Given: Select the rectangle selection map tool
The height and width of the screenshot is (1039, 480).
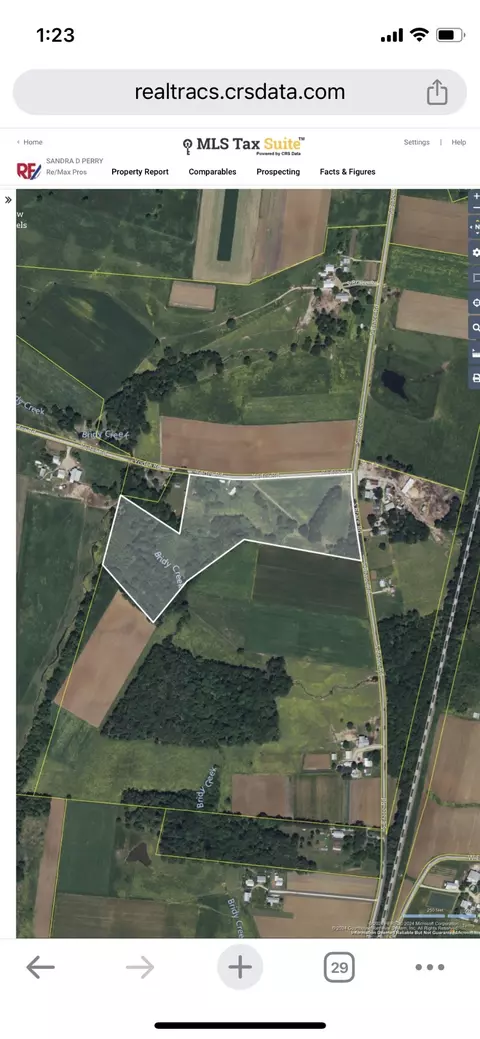Looking at the screenshot, I should pos(475,278).
